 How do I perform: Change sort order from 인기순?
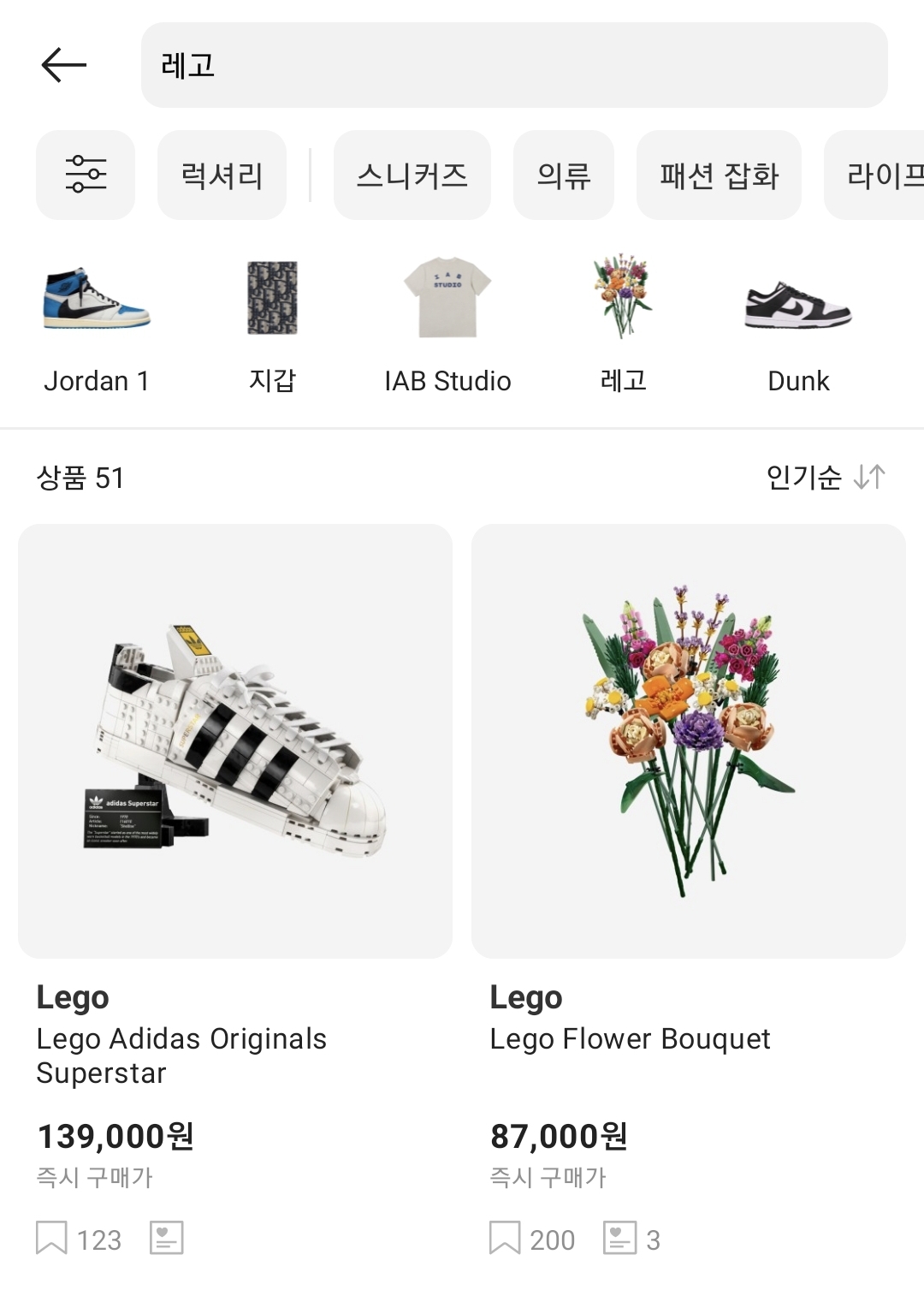pyautogui.click(x=826, y=477)
